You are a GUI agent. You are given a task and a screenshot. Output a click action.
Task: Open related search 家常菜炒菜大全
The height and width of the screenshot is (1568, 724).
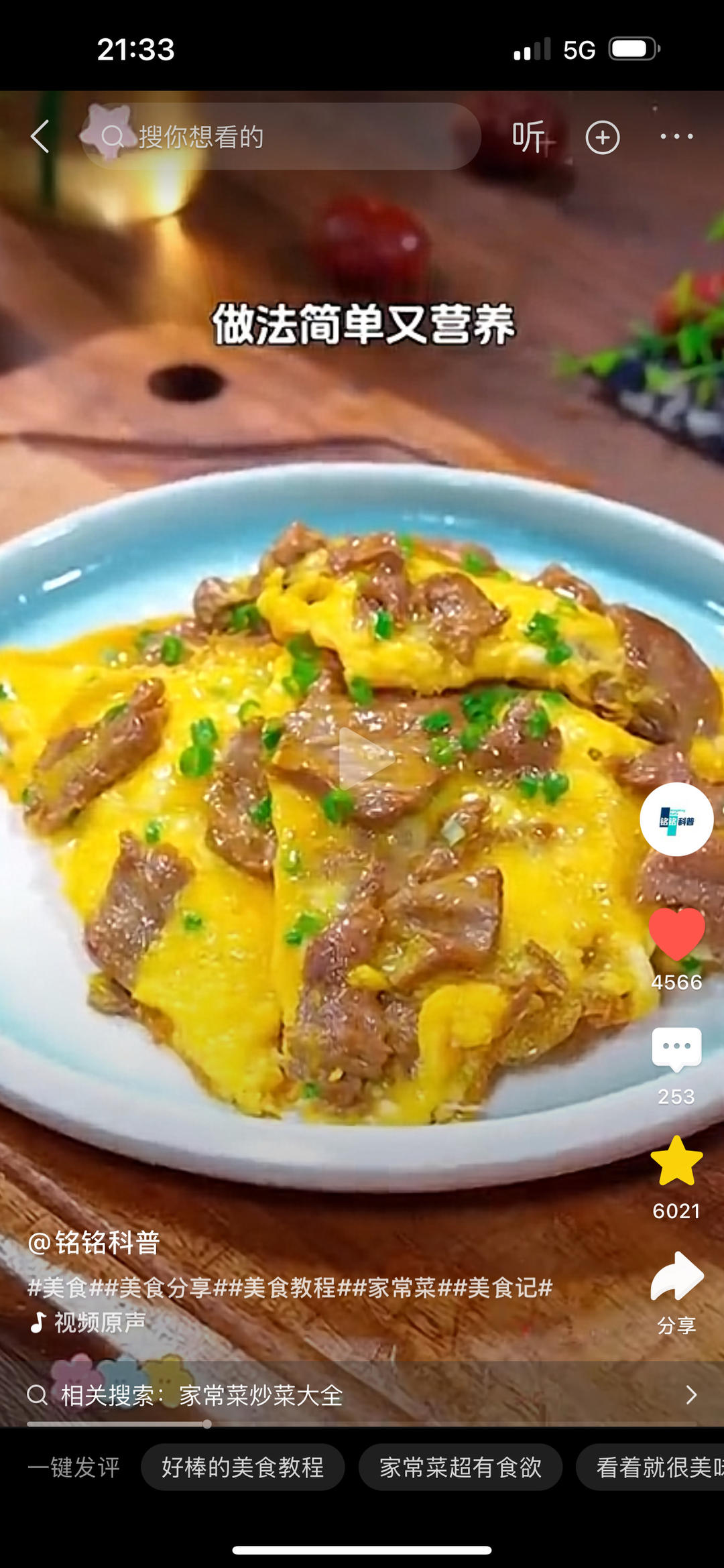tap(261, 1395)
